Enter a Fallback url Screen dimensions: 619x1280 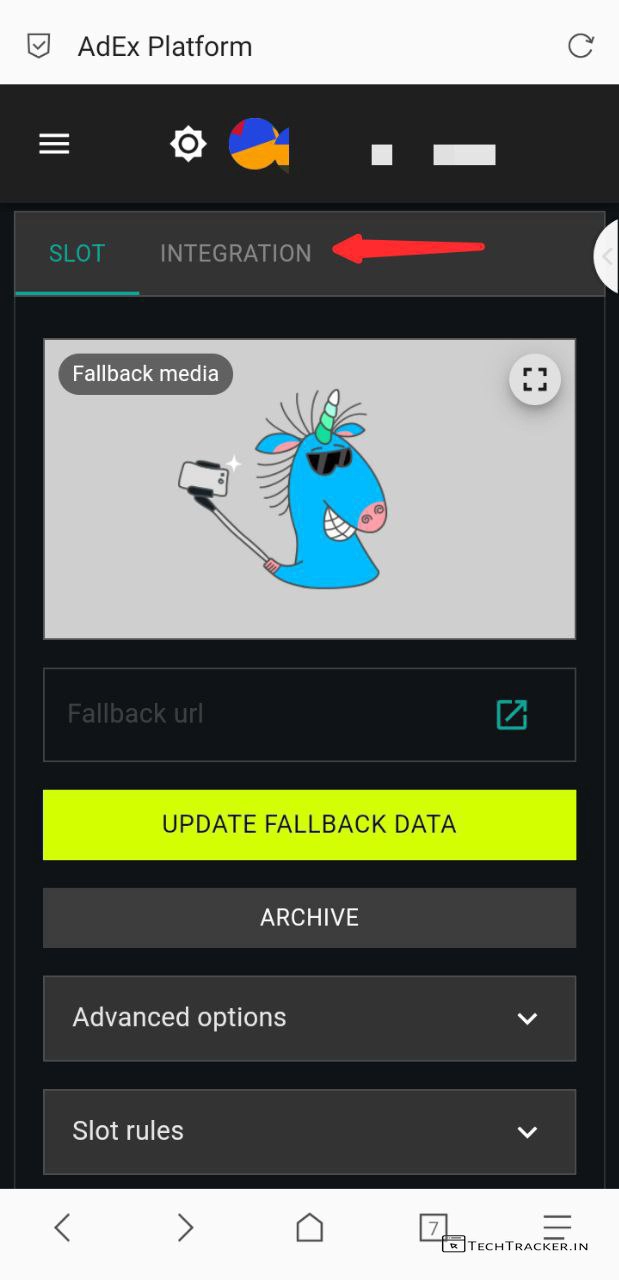[x=270, y=714]
